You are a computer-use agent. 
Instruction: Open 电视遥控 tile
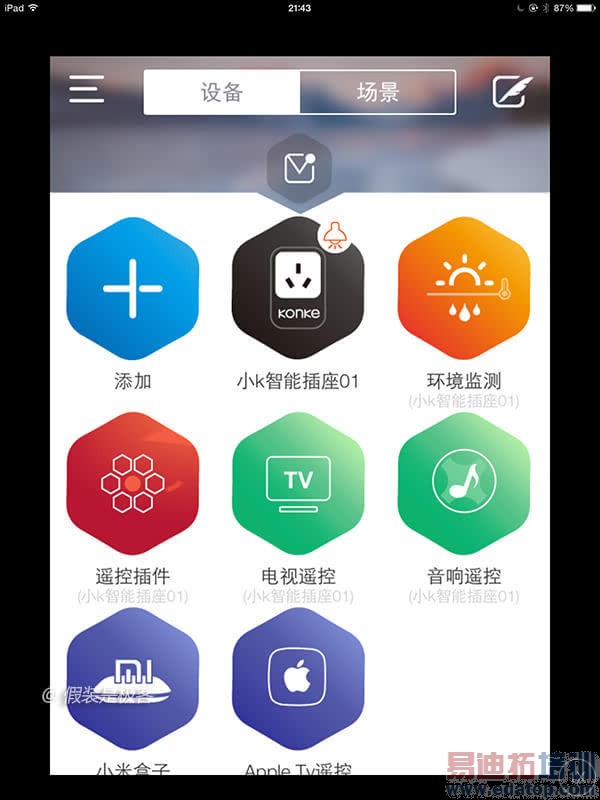coord(298,484)
